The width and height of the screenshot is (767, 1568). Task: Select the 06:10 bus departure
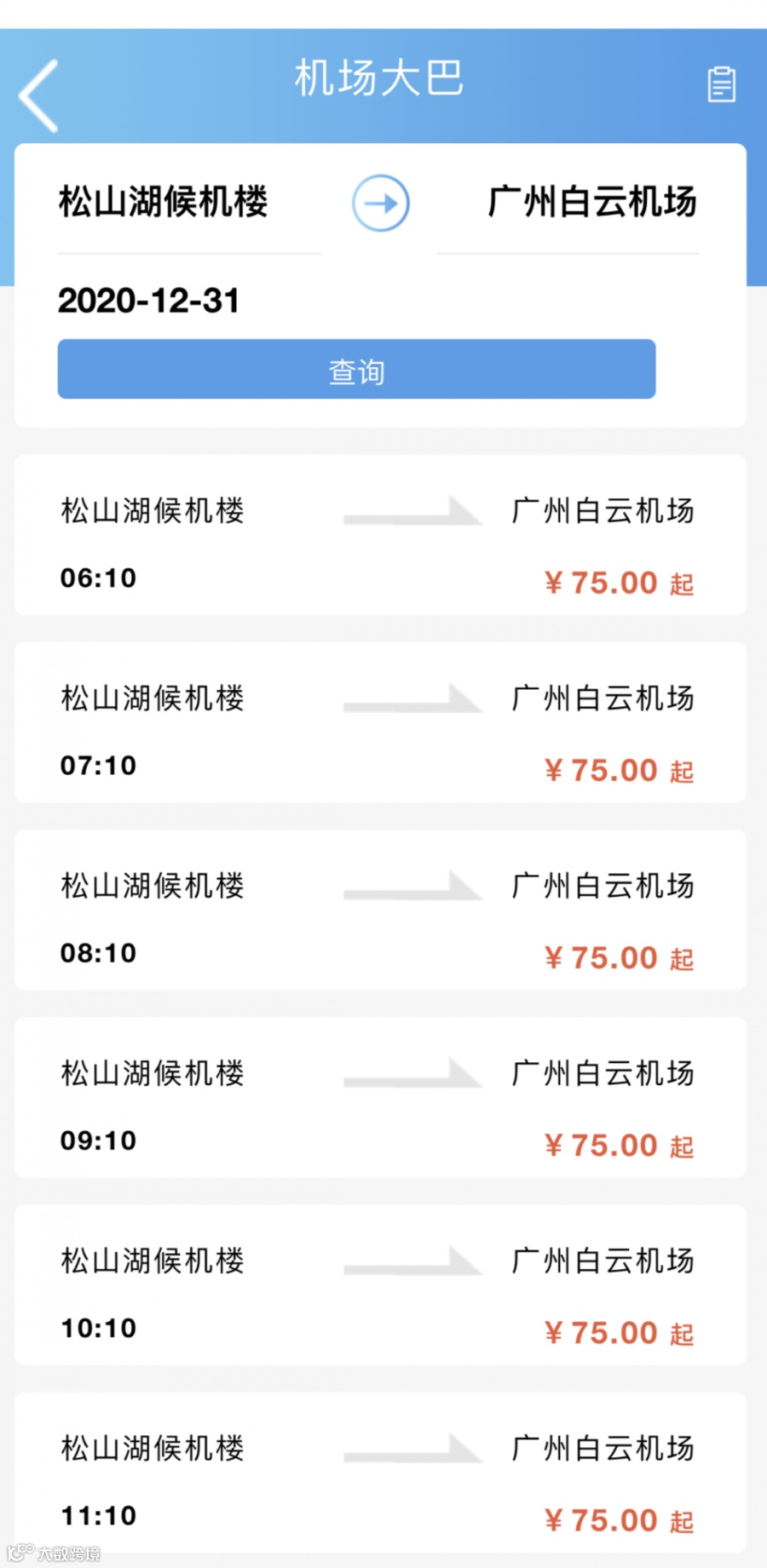(380, 536)
